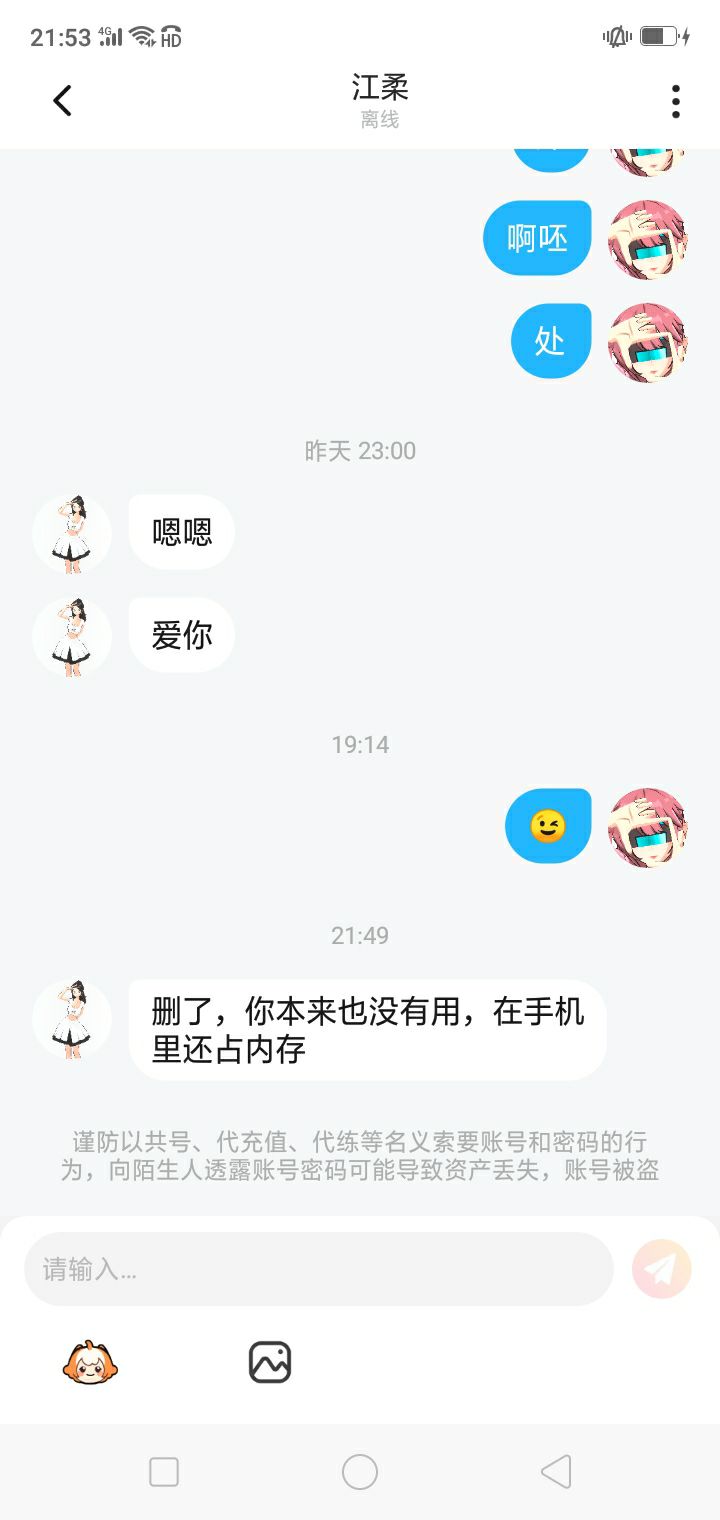Open the image picker to send a photo

click(270, 1362)
